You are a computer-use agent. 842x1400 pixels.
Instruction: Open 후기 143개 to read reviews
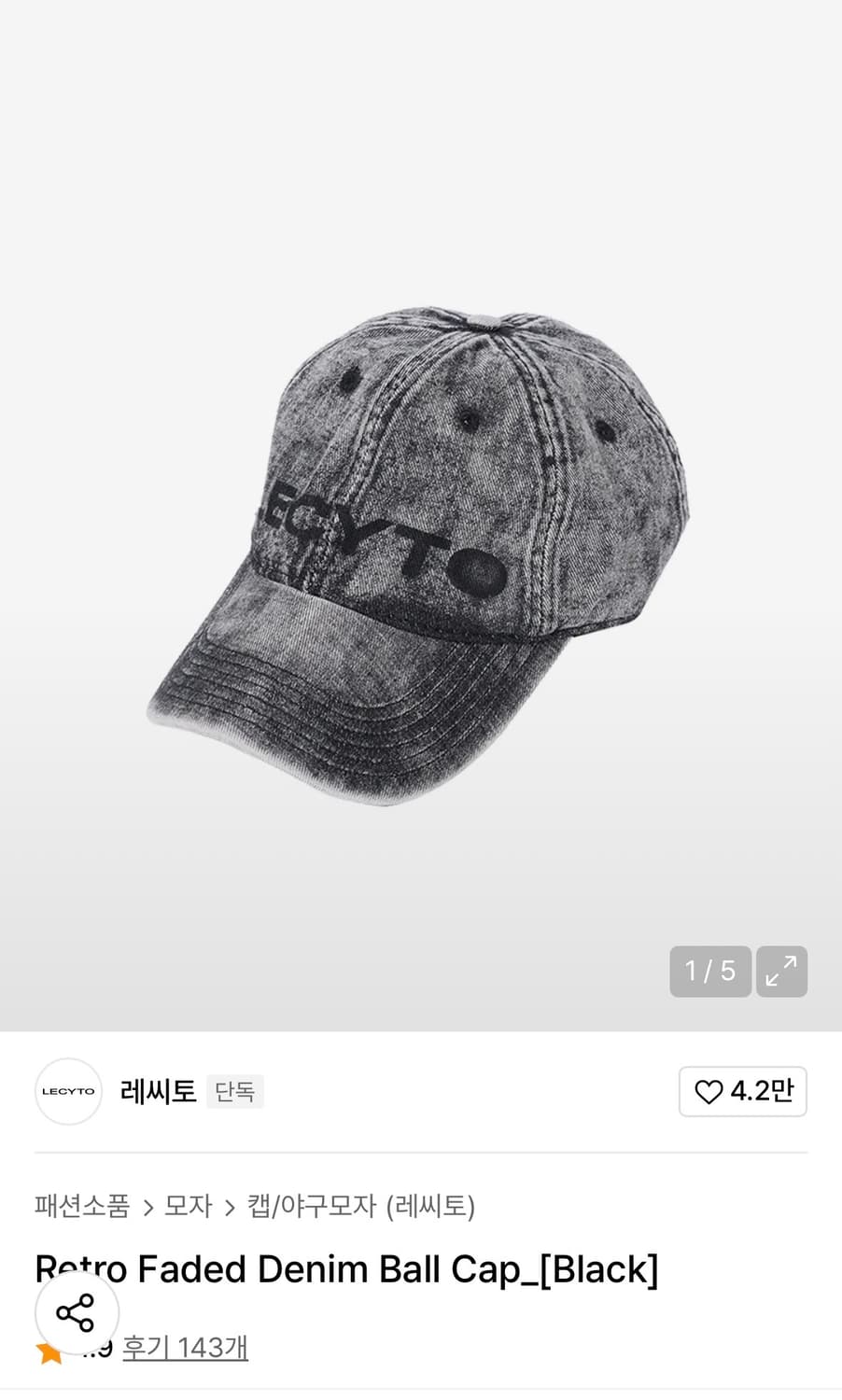(184, 1348)
